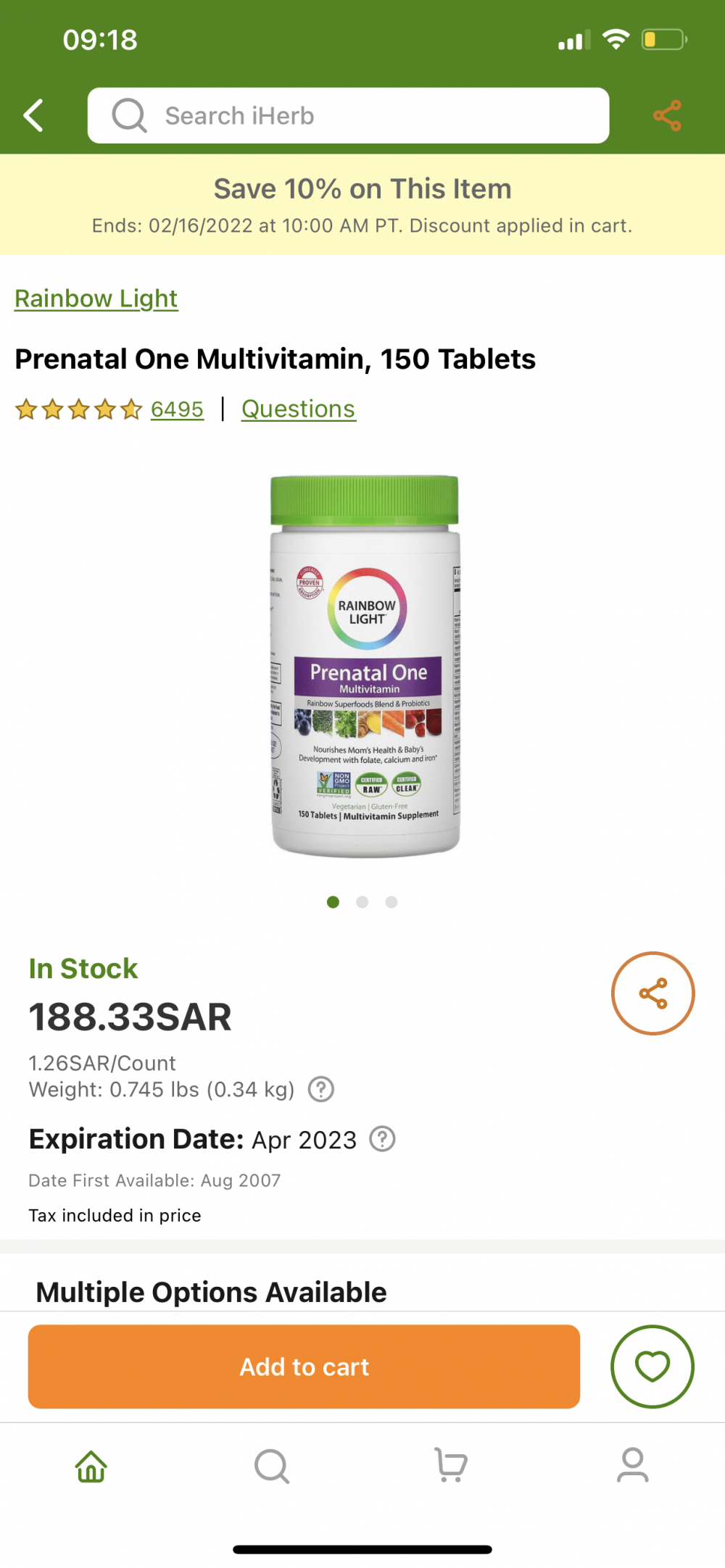Show weight info via question mark

pyautogui.click(x=321, y=1089)
